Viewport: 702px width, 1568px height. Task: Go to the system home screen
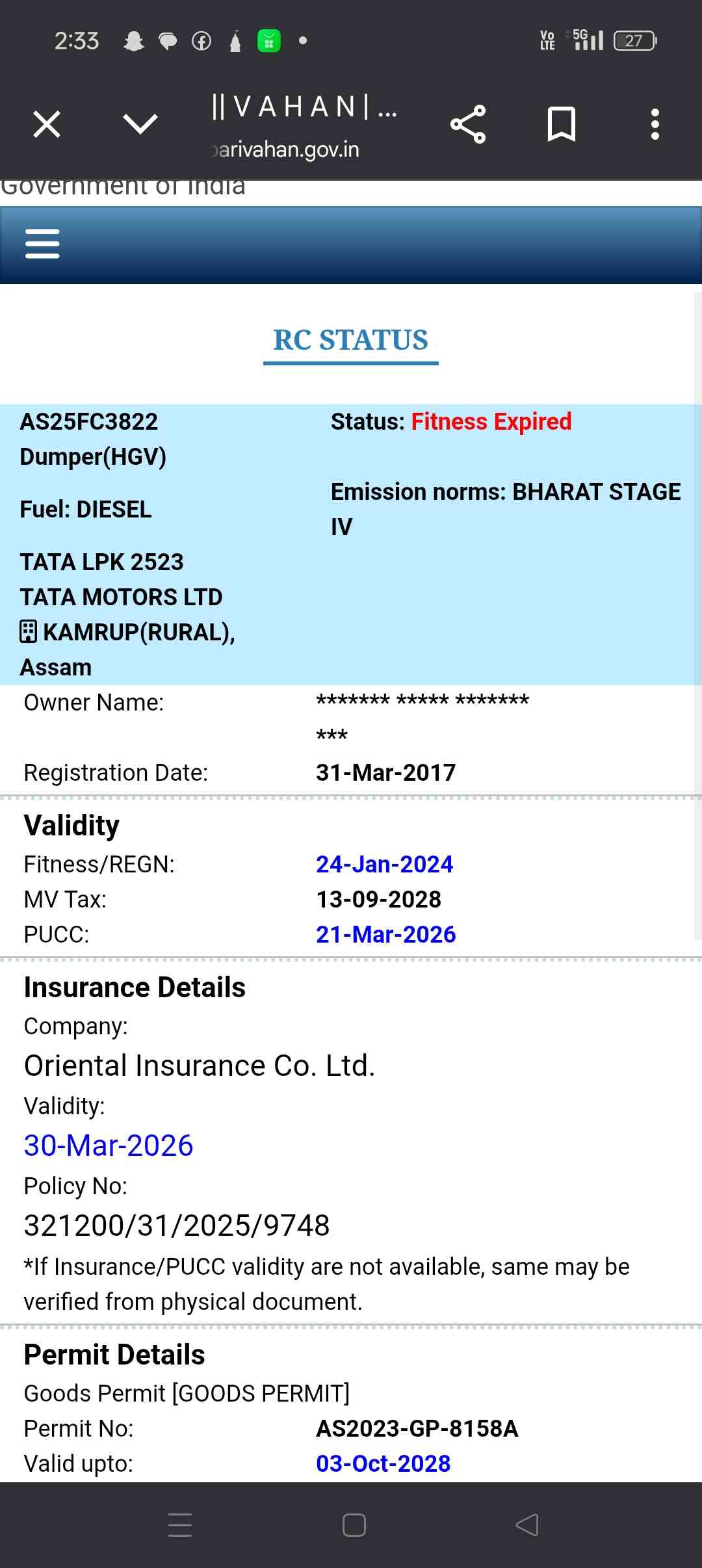[x=354, y=1524]
